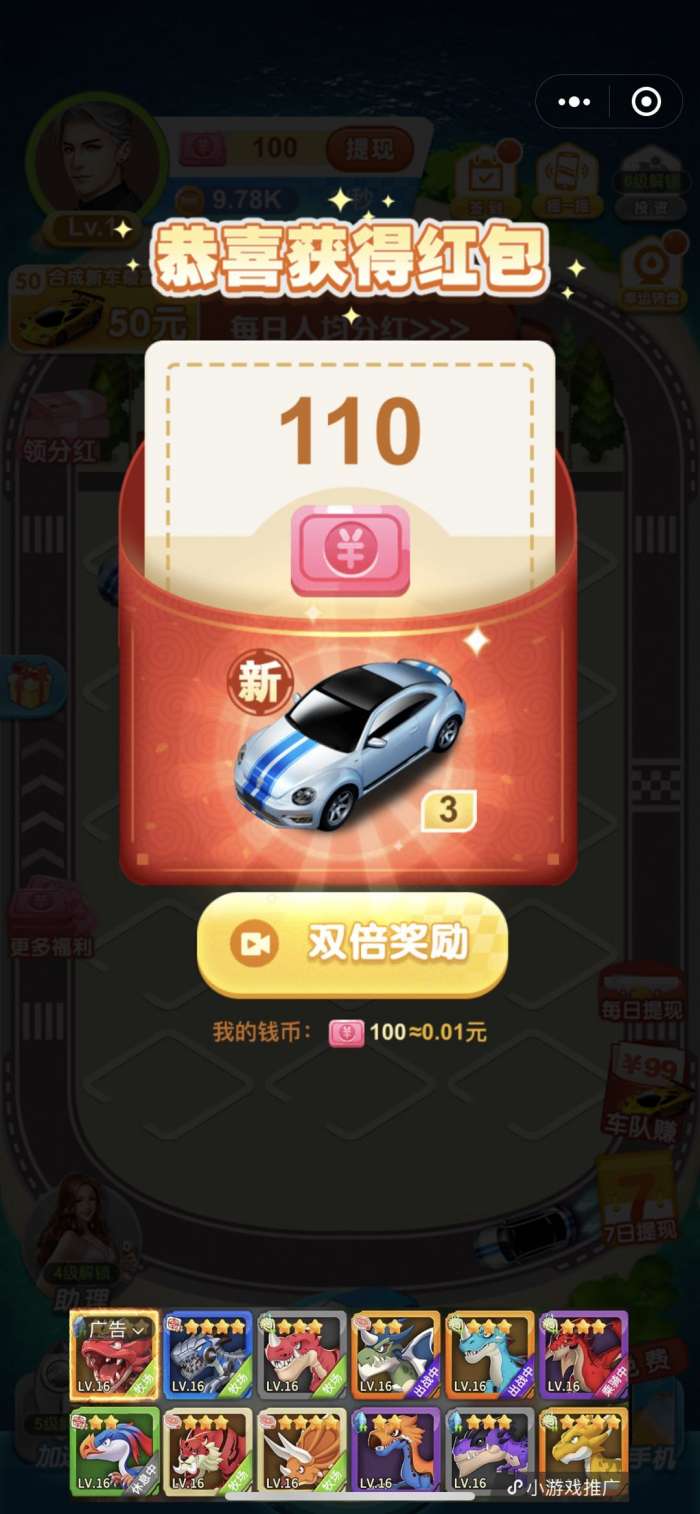Expand the 广告 label dropdown on the ad
The height and width of the screenshot is (1514, 700).
point(119,1329)
